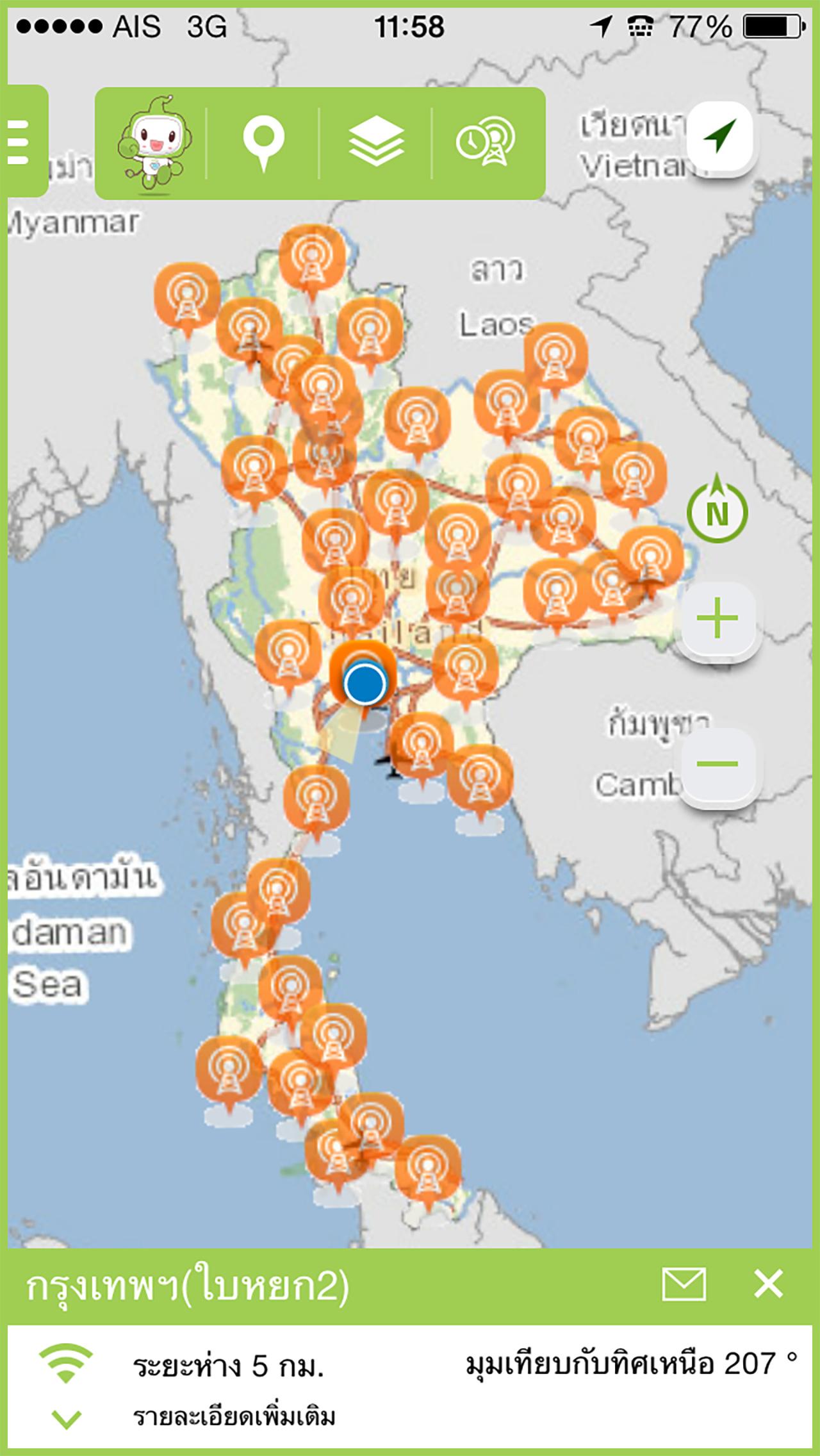Close the กรุงเทพฯ(ใบหยก2) info panel
This screenshot has height=1456, width=820.
(768, 1284)
